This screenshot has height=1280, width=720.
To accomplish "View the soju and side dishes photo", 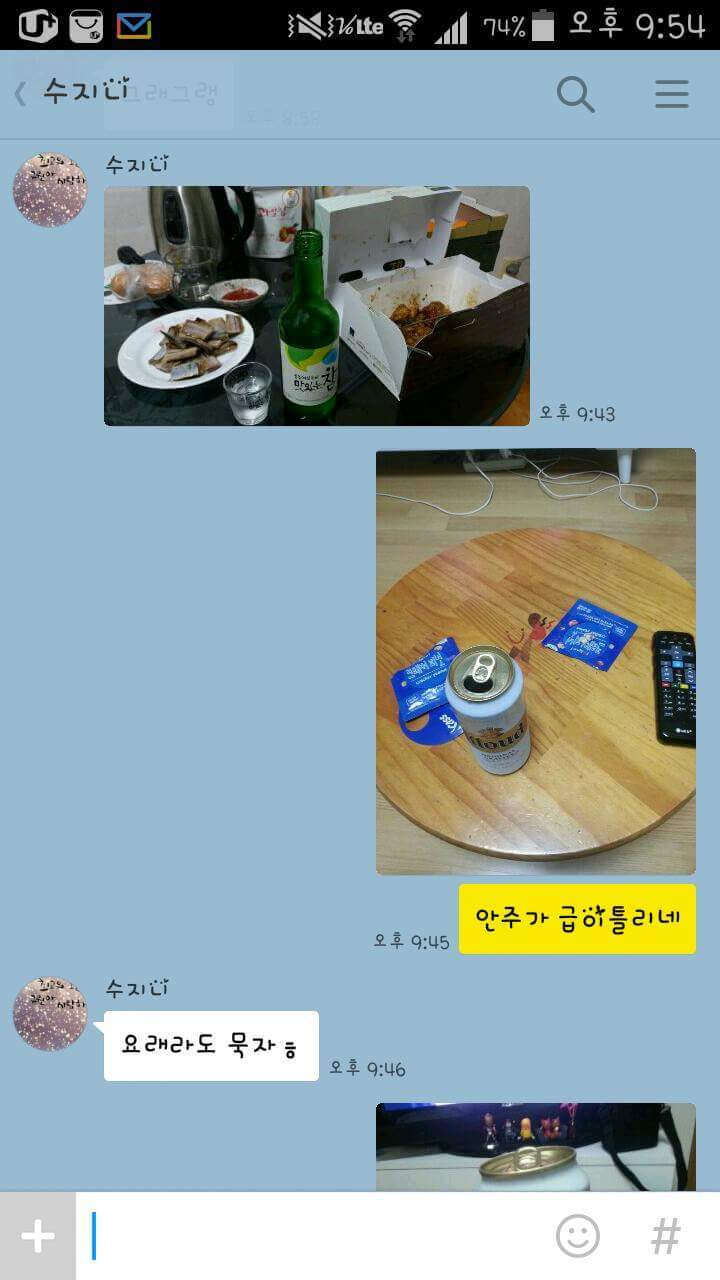I will coord(317,303).
